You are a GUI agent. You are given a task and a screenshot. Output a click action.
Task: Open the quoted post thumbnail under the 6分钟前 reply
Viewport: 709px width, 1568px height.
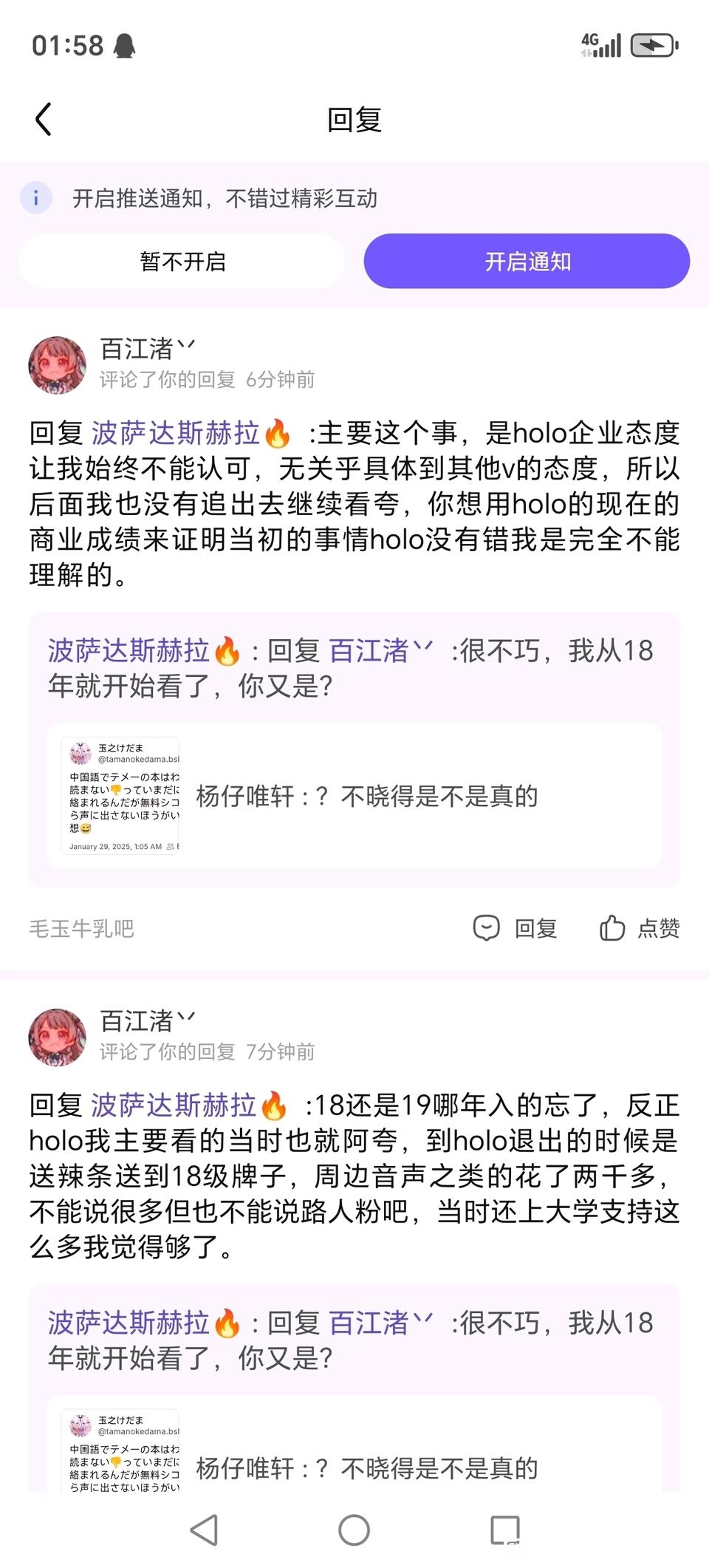click(x=120, y=796)
